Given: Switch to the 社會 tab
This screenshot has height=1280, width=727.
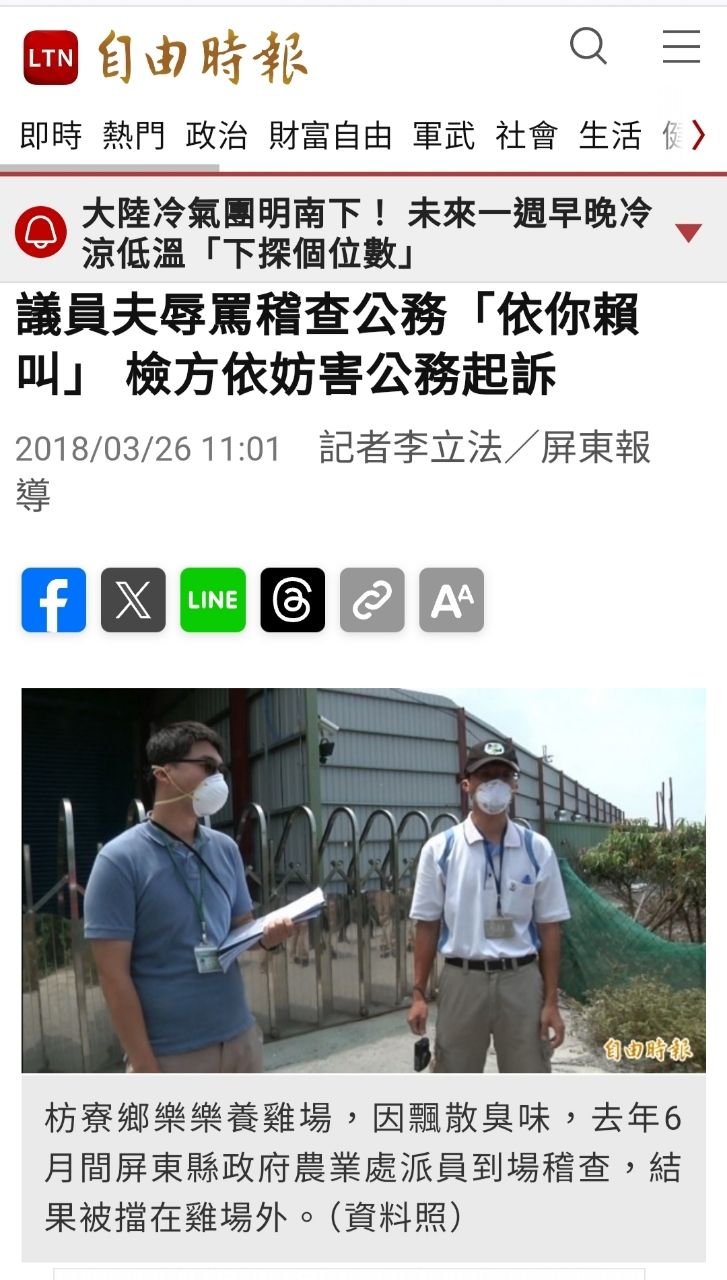Looking at the screenshot, I should [x=526, y=135].
